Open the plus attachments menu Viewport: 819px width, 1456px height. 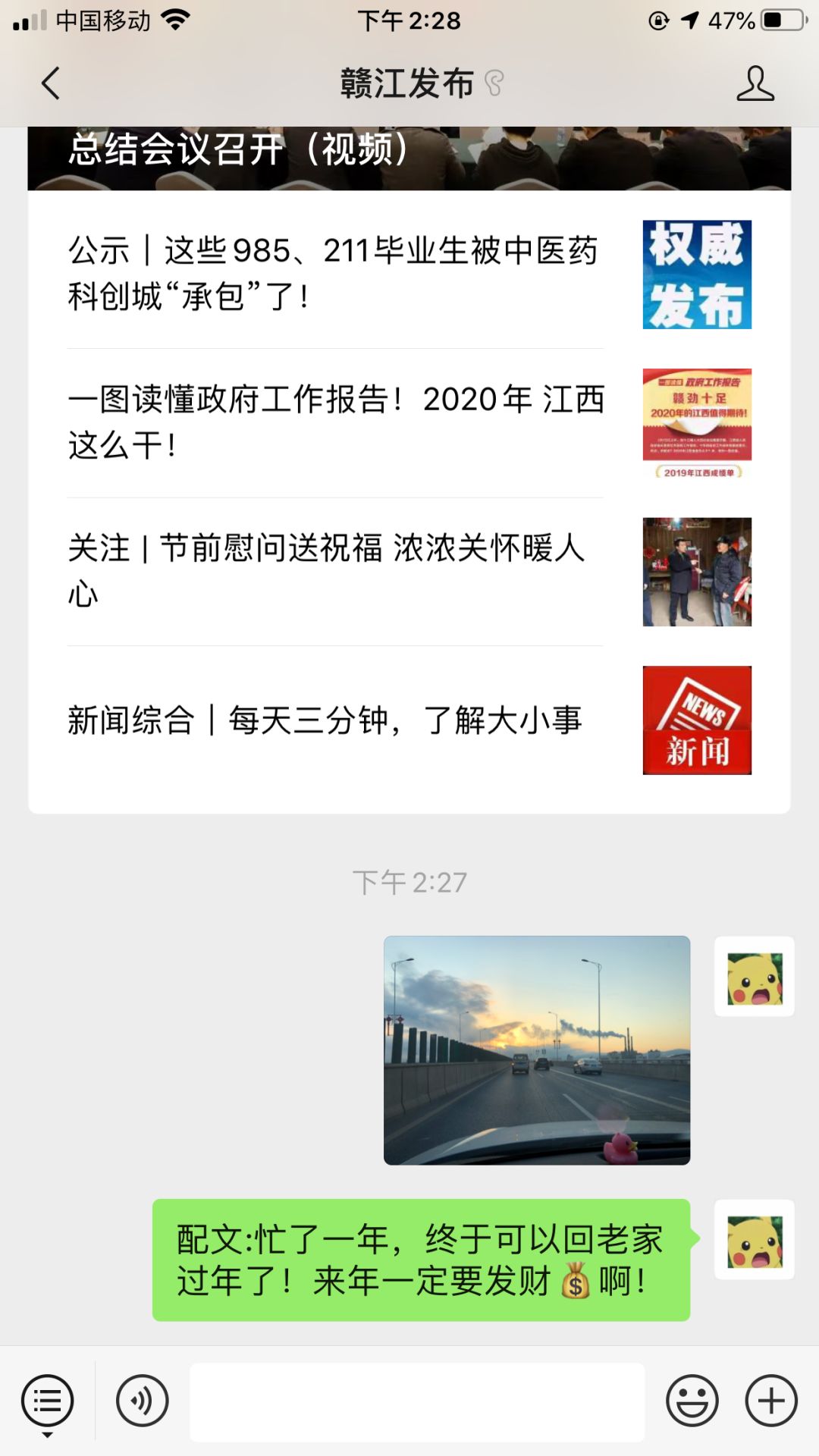coord(771,1401)
